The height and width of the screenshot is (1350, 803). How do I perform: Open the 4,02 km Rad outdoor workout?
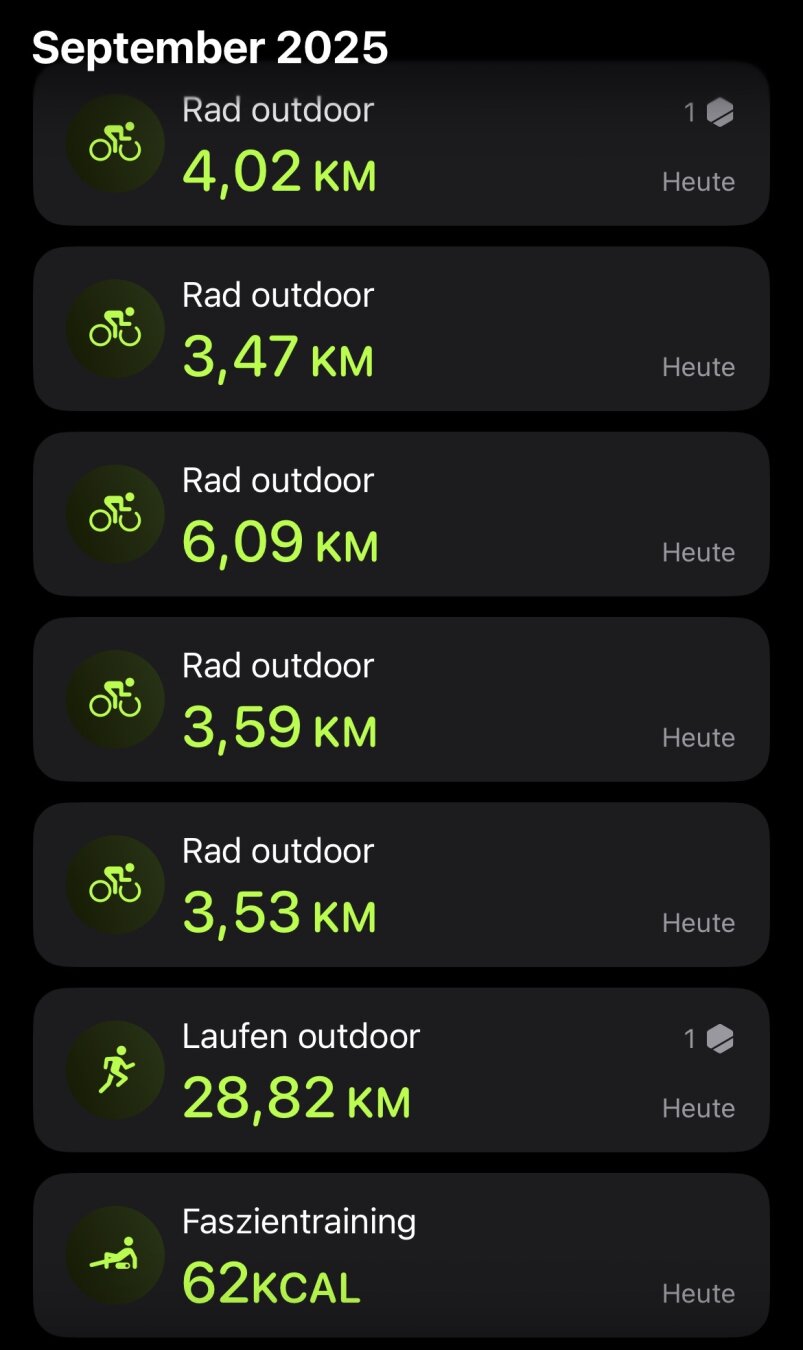[x=400, y=145]
